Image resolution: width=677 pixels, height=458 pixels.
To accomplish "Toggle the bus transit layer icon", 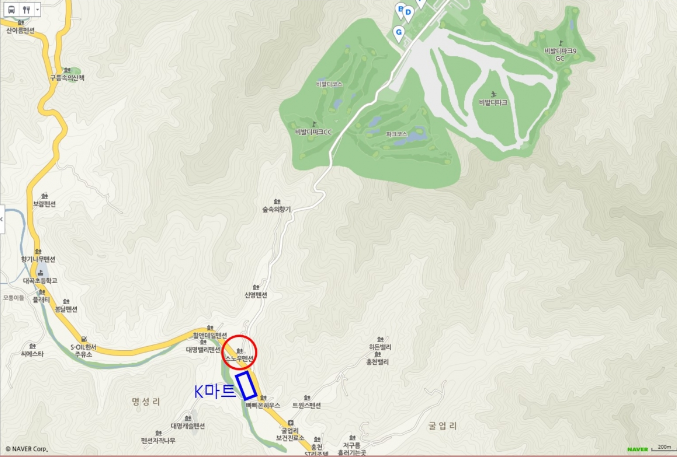I will tap(9, 9).
